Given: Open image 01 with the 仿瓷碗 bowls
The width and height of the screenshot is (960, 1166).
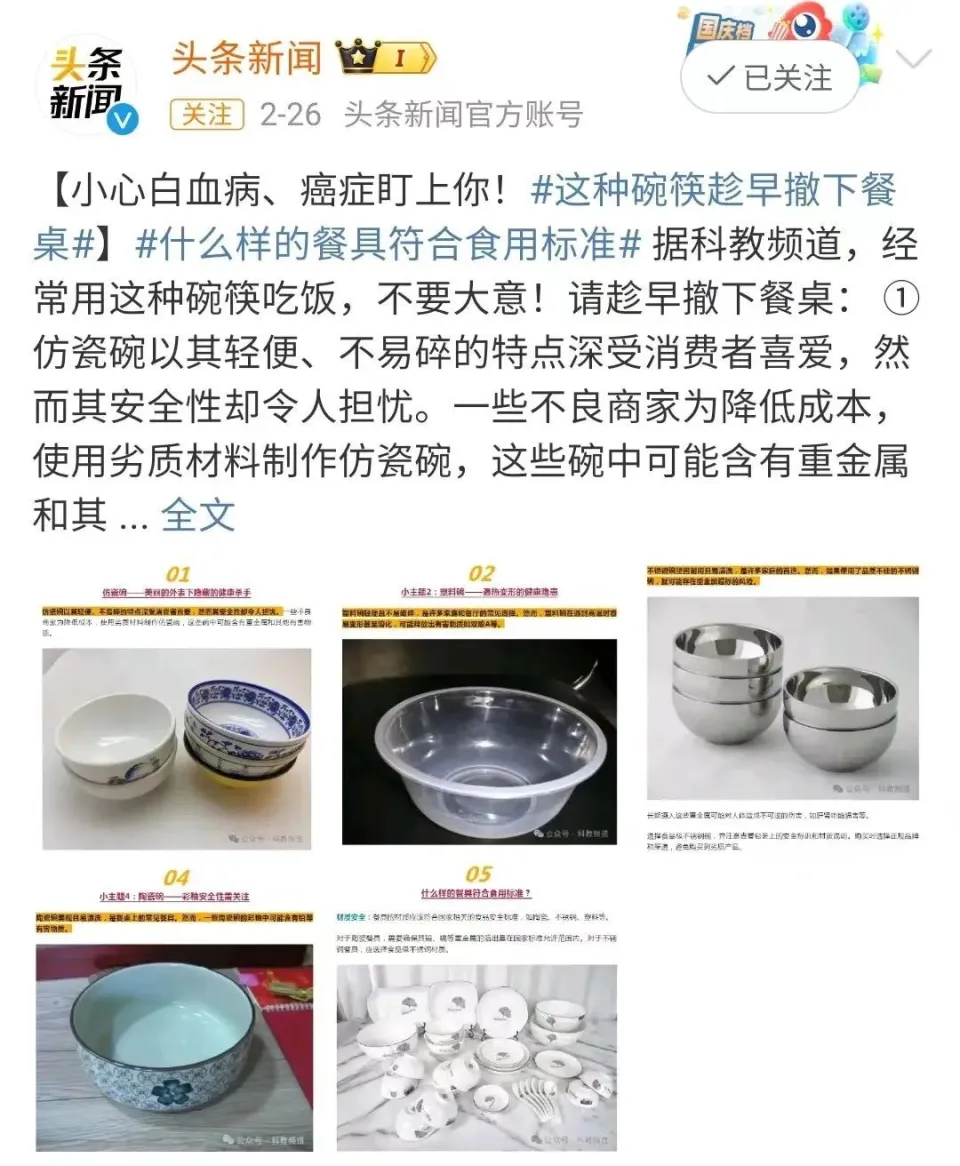Looking at the screenshot, I should (x=177, y=705).
